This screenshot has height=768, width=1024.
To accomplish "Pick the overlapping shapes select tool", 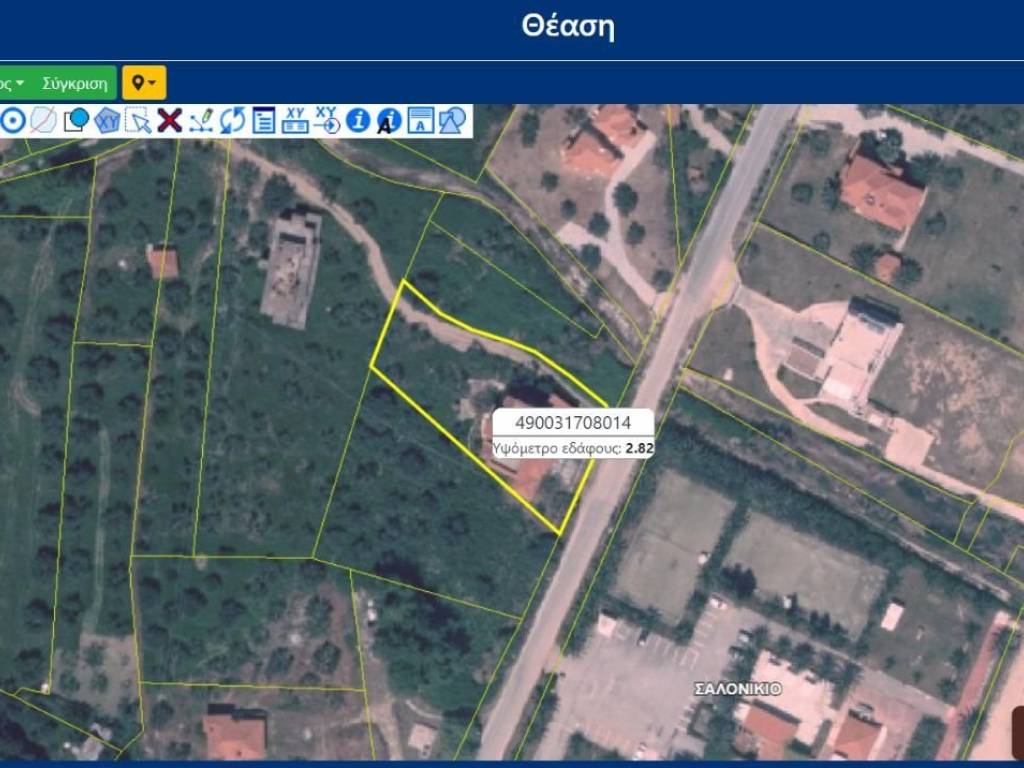I will click(x=76, y=121).
